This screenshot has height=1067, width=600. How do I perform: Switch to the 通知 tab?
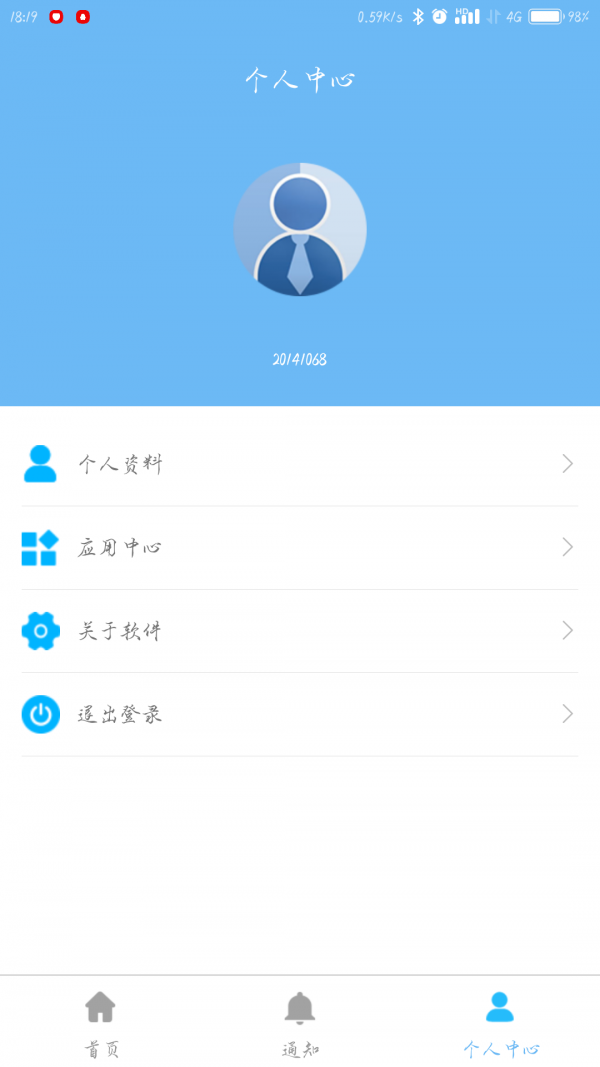pos(300,1022)
